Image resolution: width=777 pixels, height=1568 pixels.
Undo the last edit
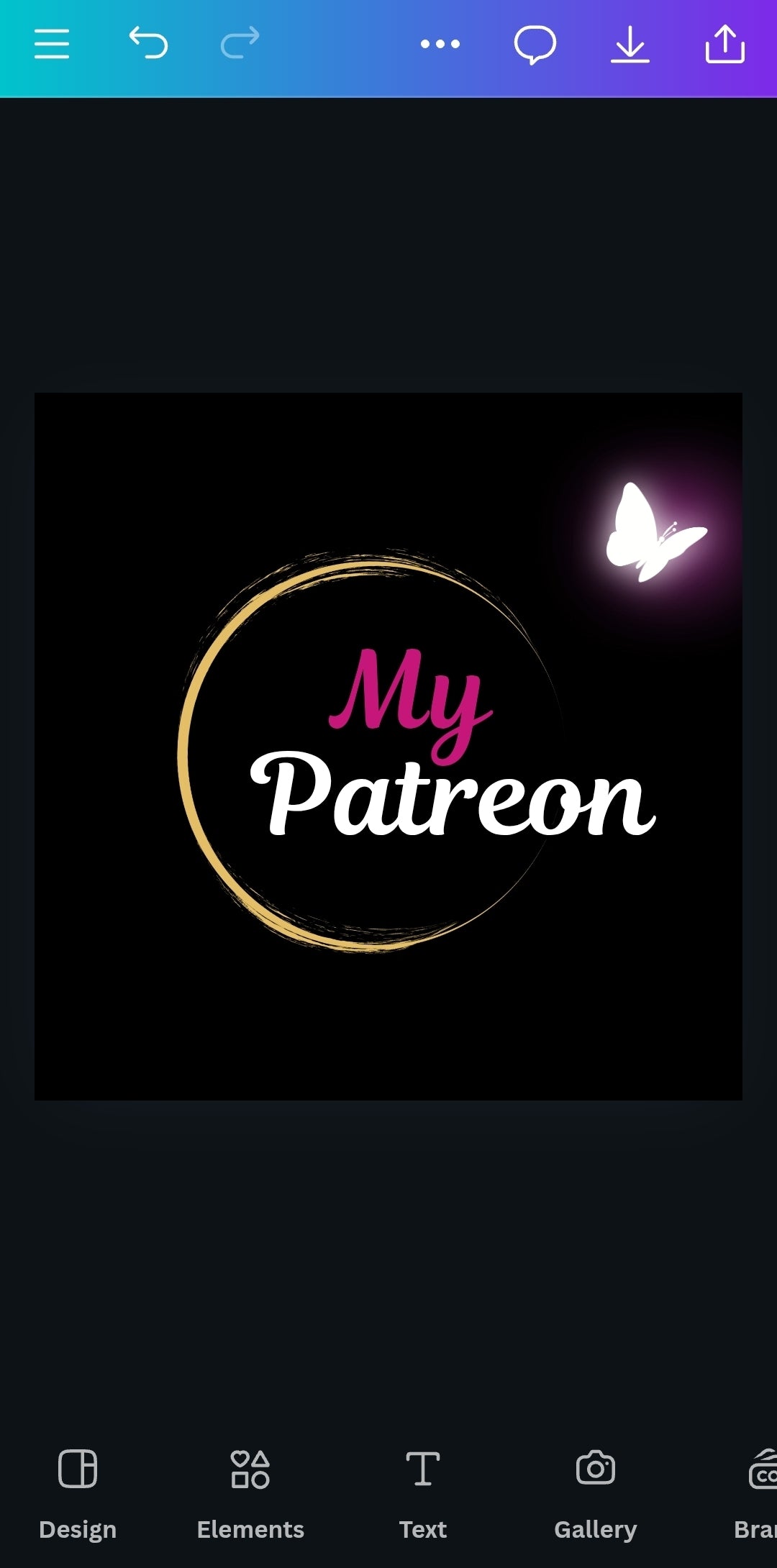pos(148,43)
